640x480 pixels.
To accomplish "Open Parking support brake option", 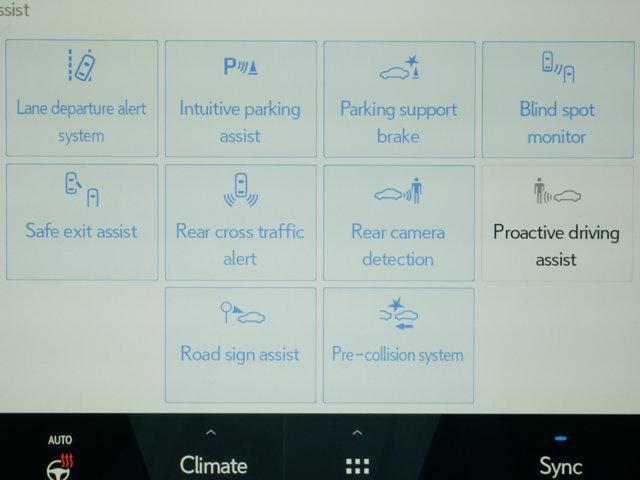I will pos(398,99).
